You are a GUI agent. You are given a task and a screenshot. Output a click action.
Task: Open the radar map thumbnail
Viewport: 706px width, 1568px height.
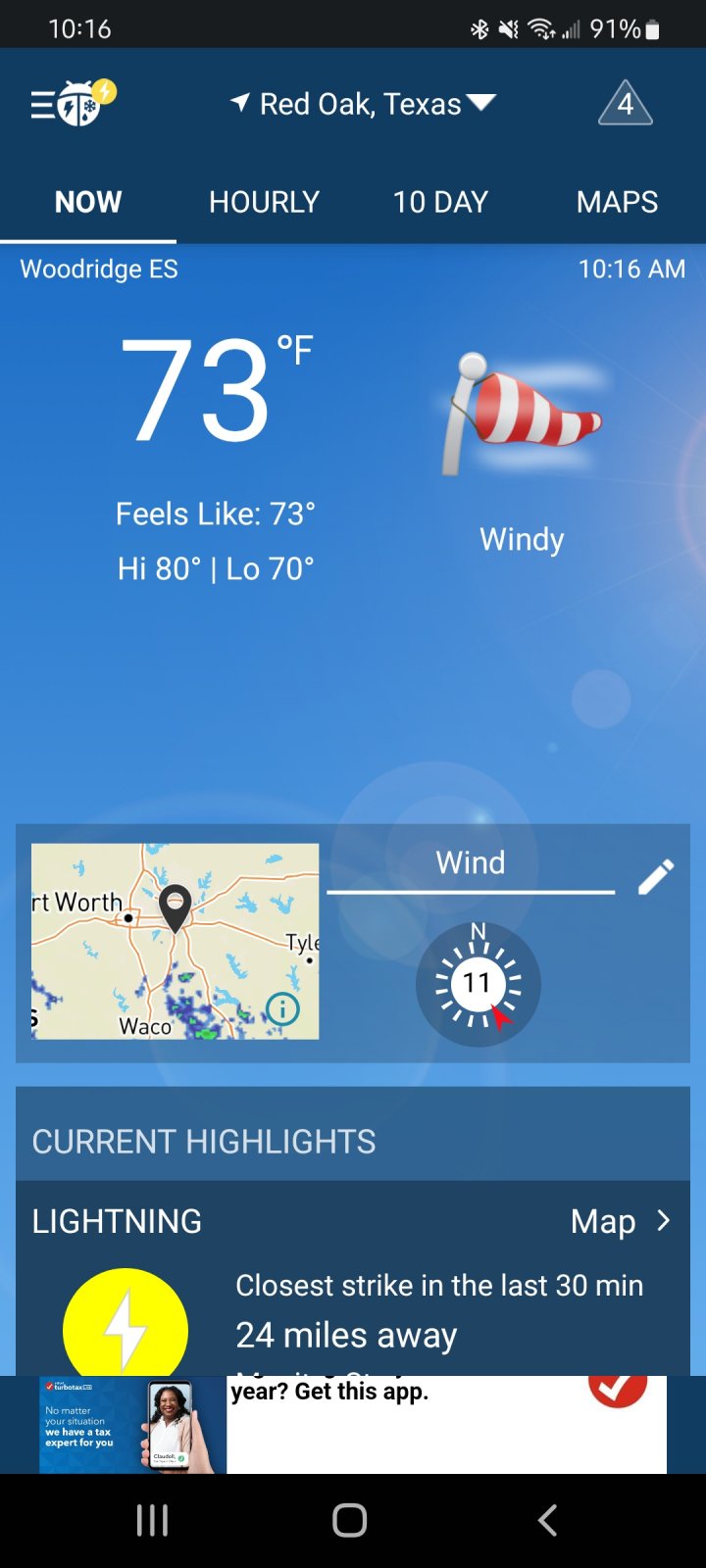click(x=175, y=941)
